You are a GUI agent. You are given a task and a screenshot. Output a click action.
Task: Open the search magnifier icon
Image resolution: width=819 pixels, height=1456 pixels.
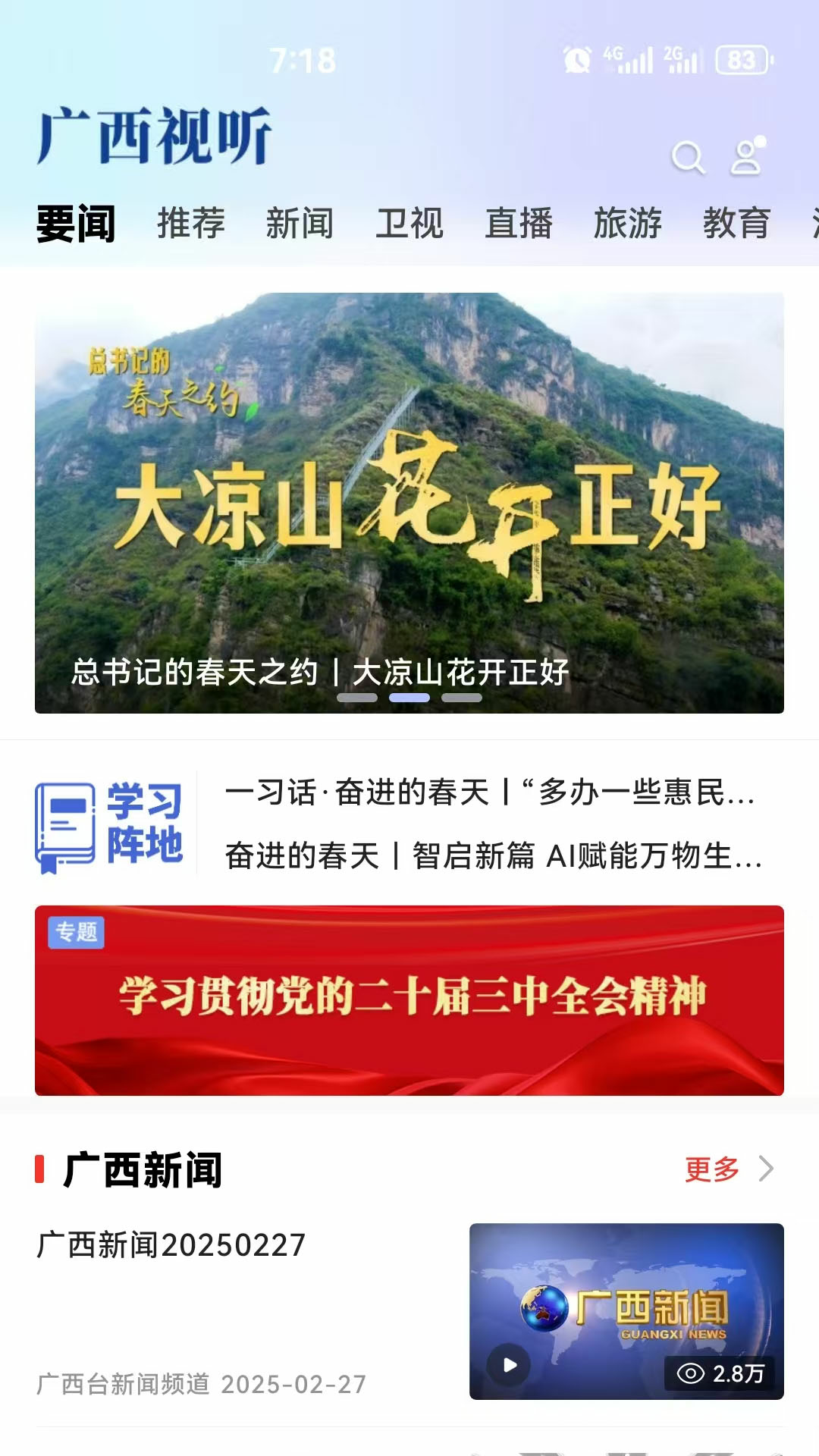point(688,158)
